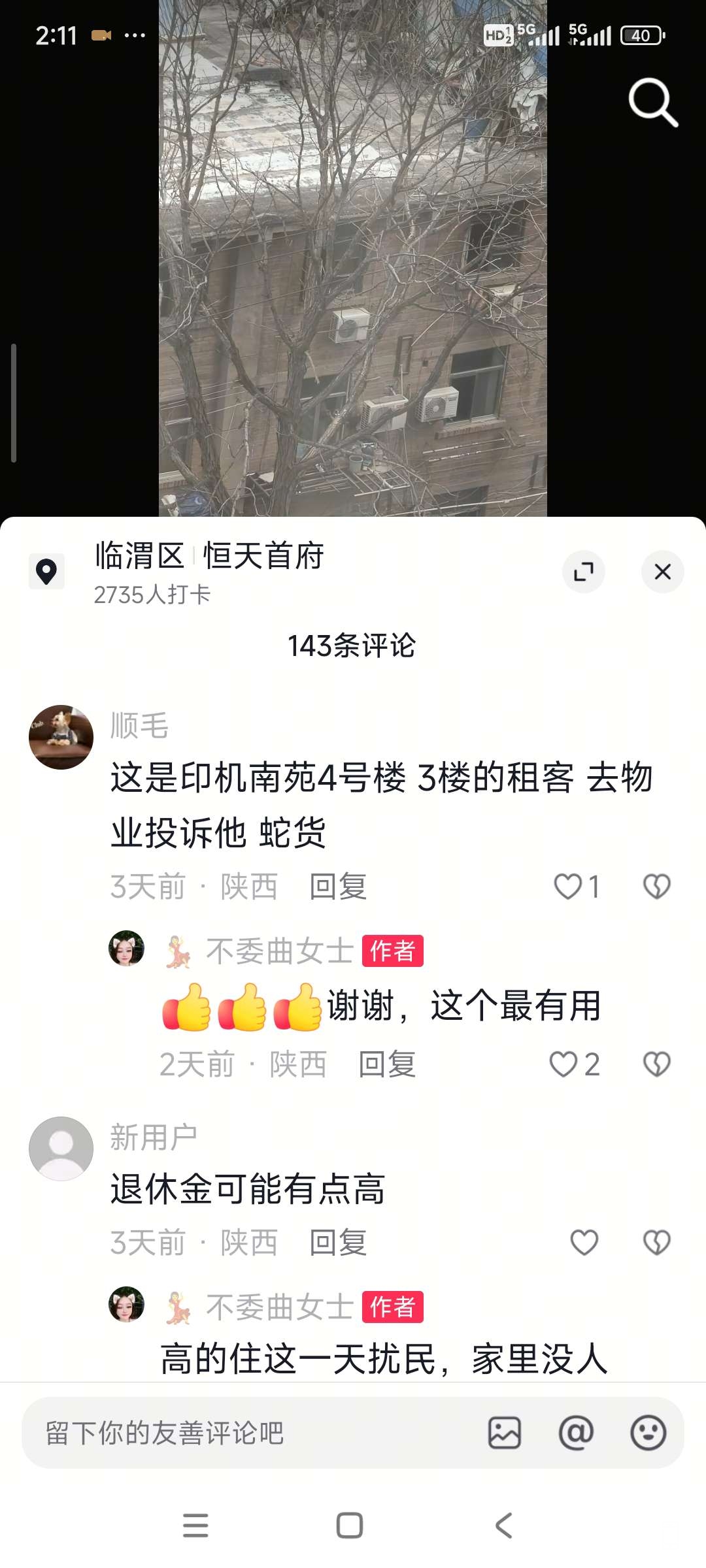Open the 临渭区 恒天首府 location tag
Viewport: 706px width, 1568px height.
(209, 557)
